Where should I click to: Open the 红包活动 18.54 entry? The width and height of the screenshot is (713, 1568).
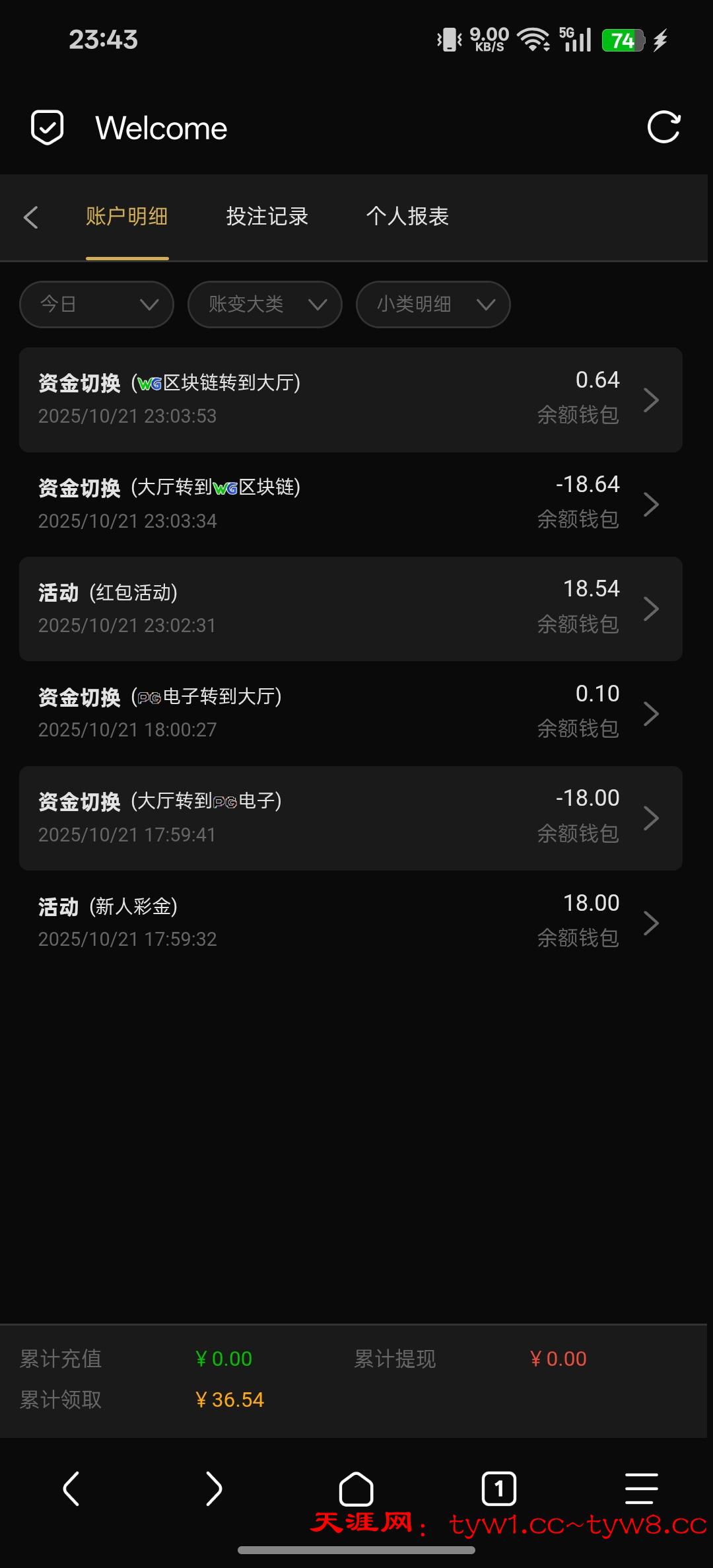click(351, 608)
